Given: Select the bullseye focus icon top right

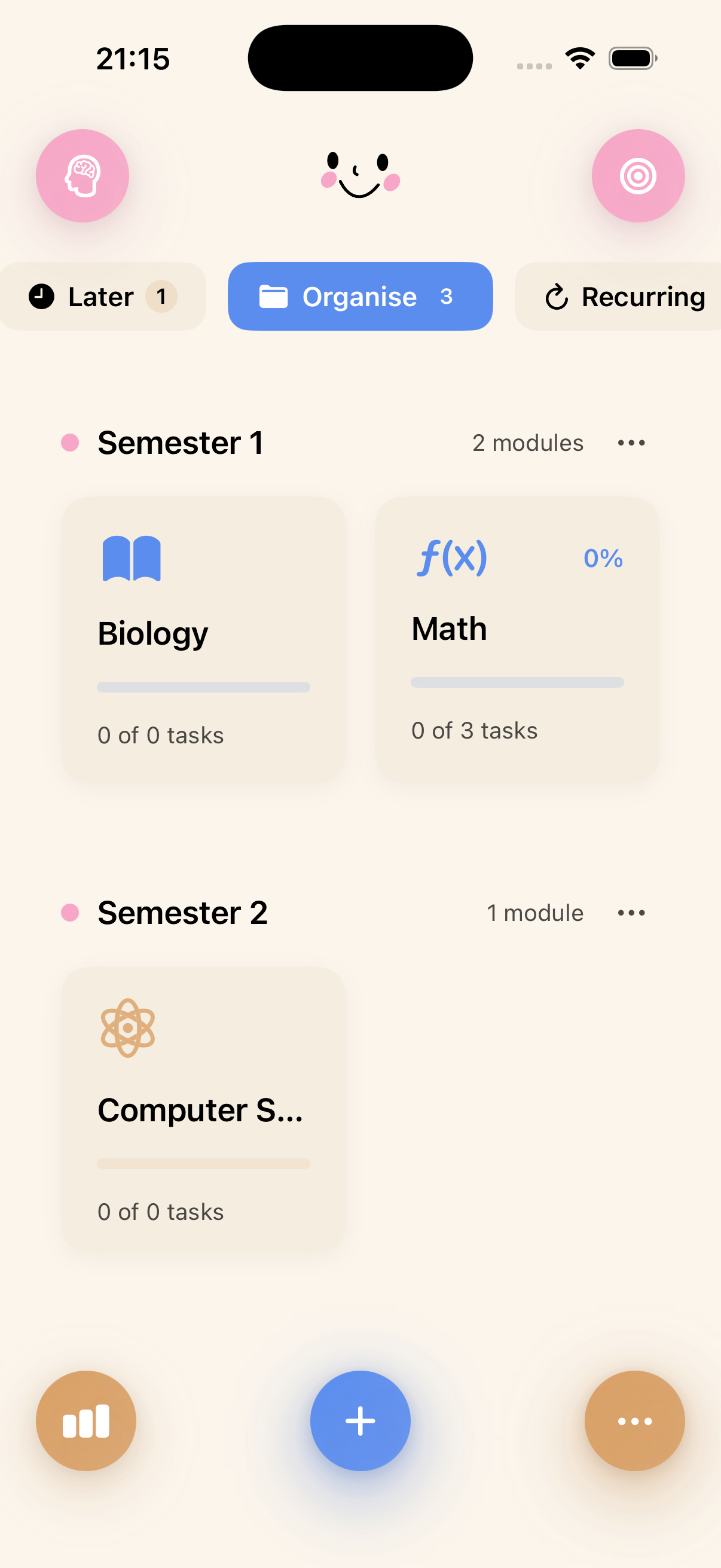Looking at the screenshot, I should tap(638, 175).
